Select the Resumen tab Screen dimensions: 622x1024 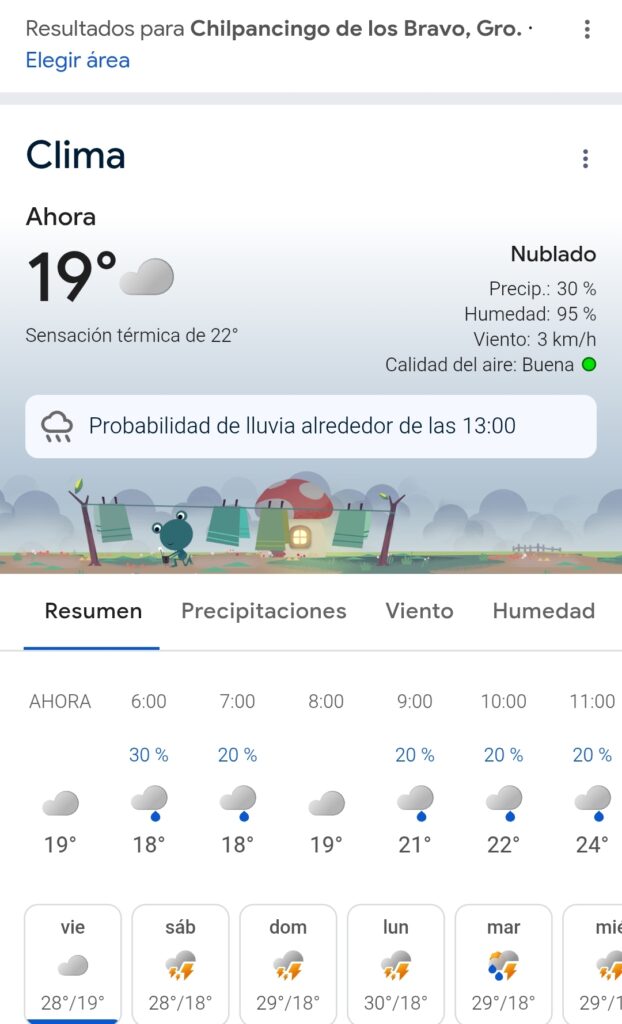[x=93, y=611]
